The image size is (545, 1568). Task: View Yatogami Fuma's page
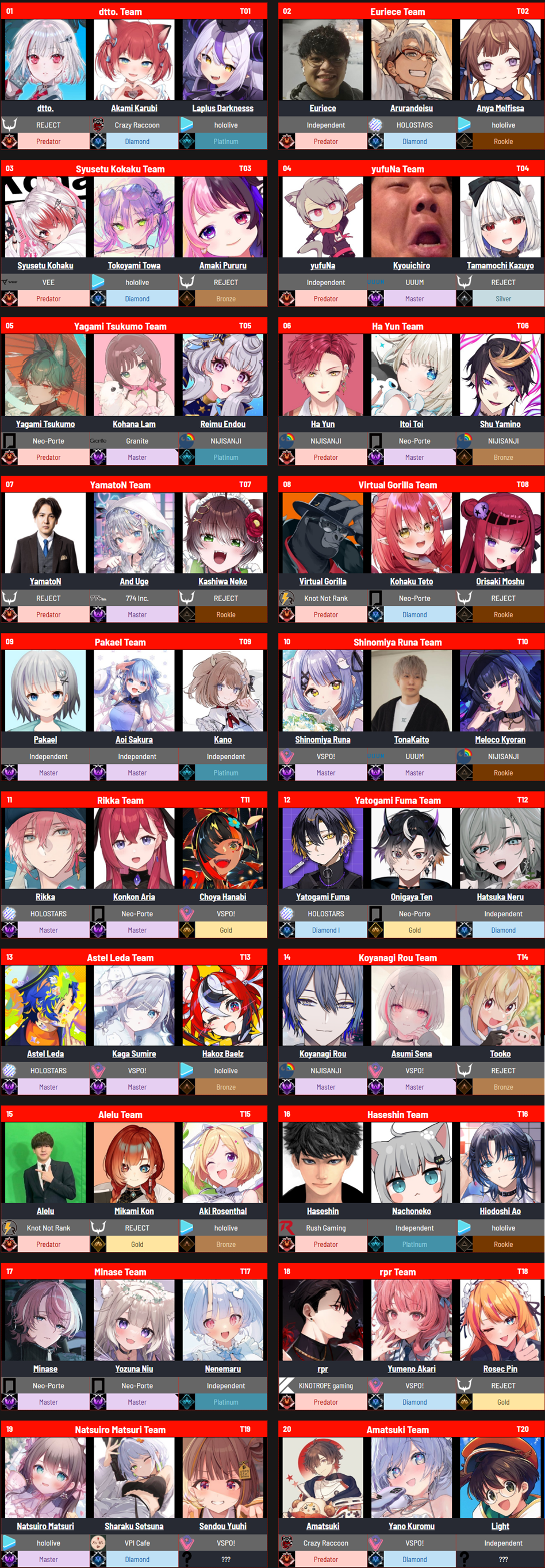(322, 897)
